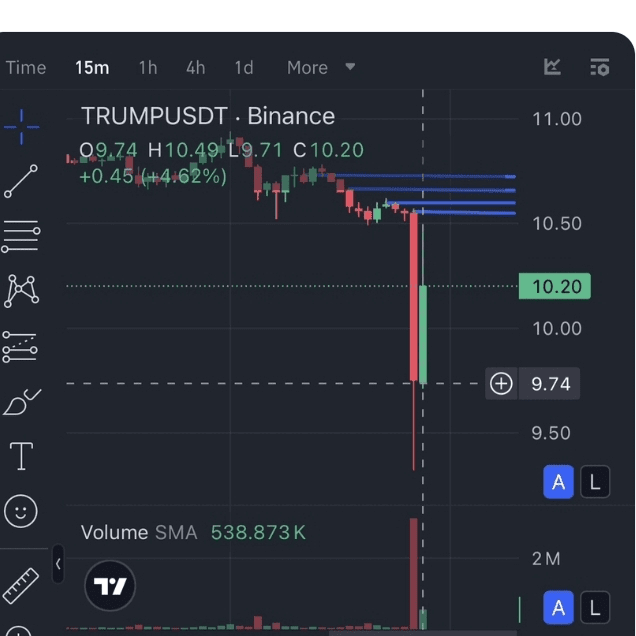Viewport: 636px width, 636px height.
Task: Toggle auto scale A on the price chart
Action: (558, 482)
